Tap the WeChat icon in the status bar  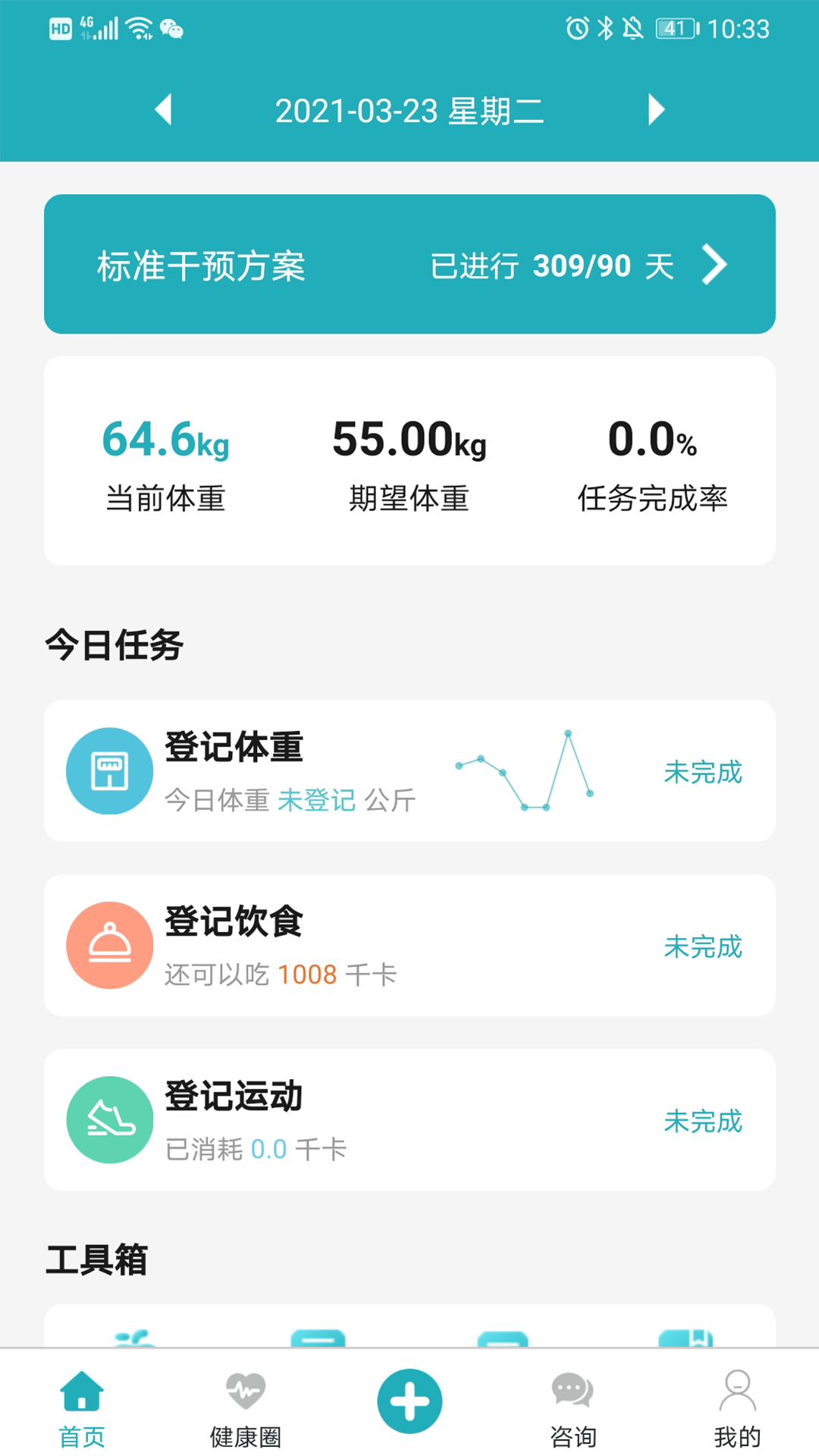(173, 30)
